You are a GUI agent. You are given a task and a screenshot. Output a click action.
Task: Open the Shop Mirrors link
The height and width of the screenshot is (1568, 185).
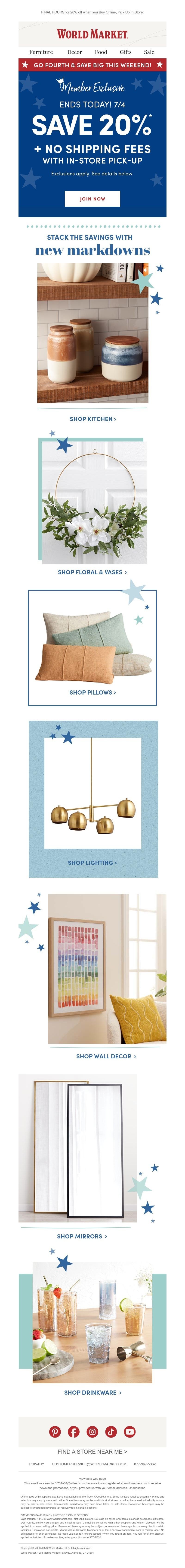82,1236
